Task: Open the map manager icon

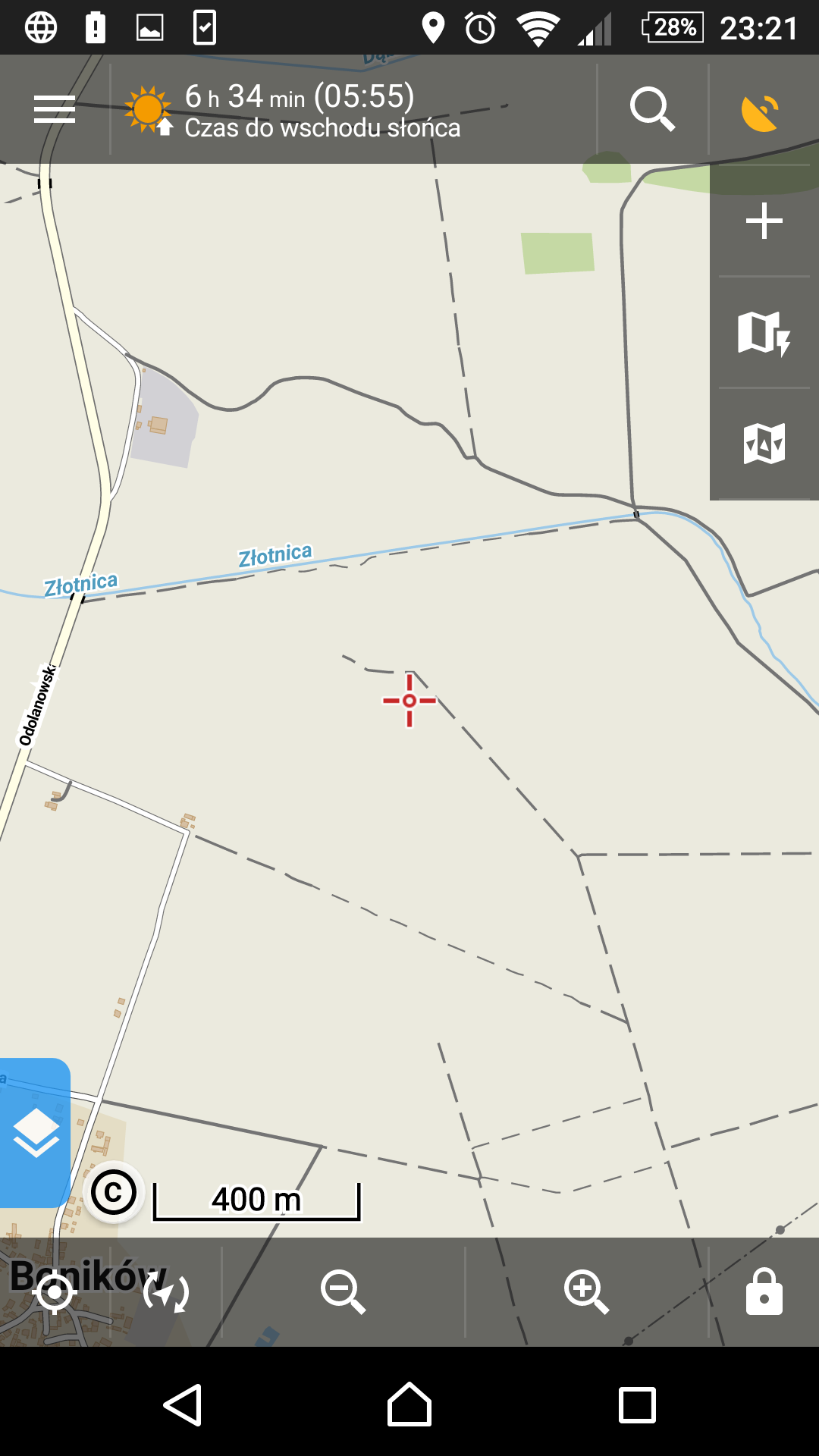Action: point(764,444)
